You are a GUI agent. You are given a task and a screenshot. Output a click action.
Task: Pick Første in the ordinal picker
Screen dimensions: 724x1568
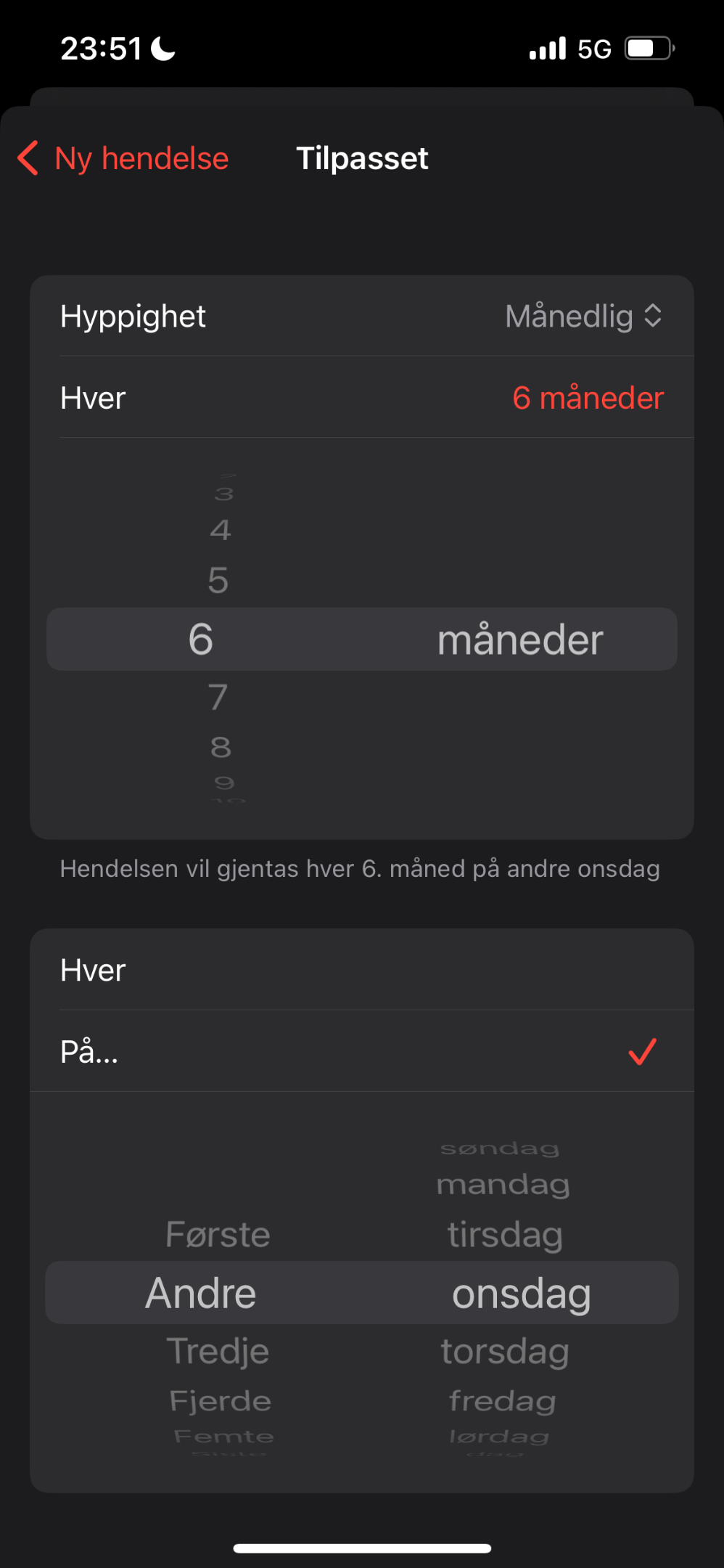pos(218,1234)
